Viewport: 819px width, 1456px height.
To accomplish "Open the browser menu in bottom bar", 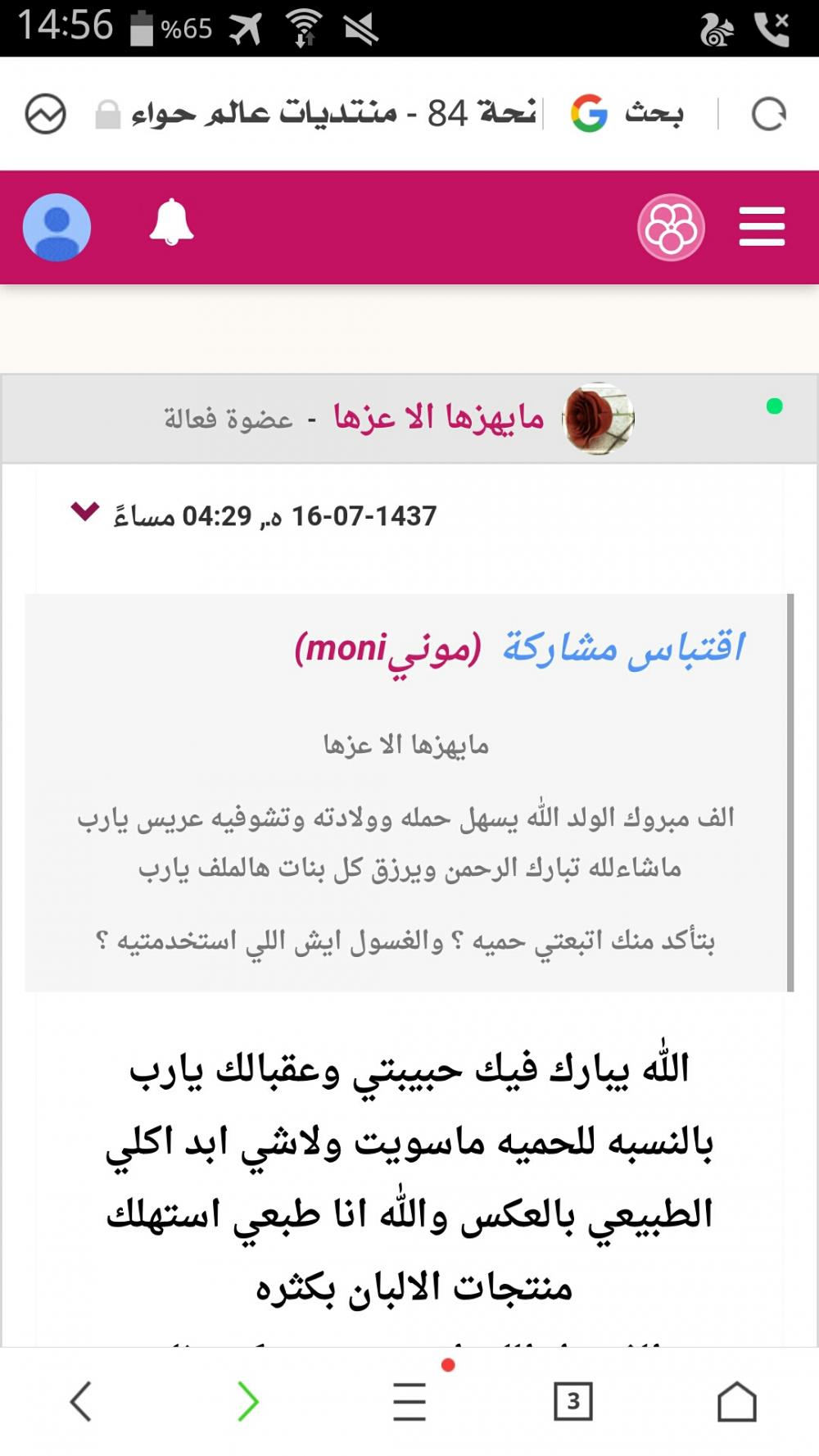I will (x=409, y=1401).
